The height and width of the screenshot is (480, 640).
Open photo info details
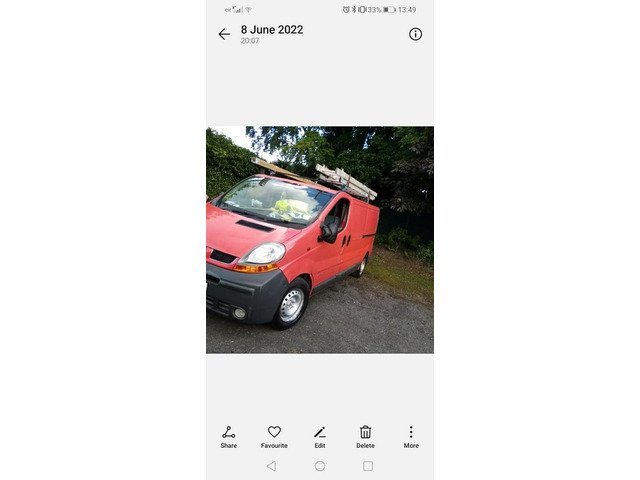click(x=415, y=34)
